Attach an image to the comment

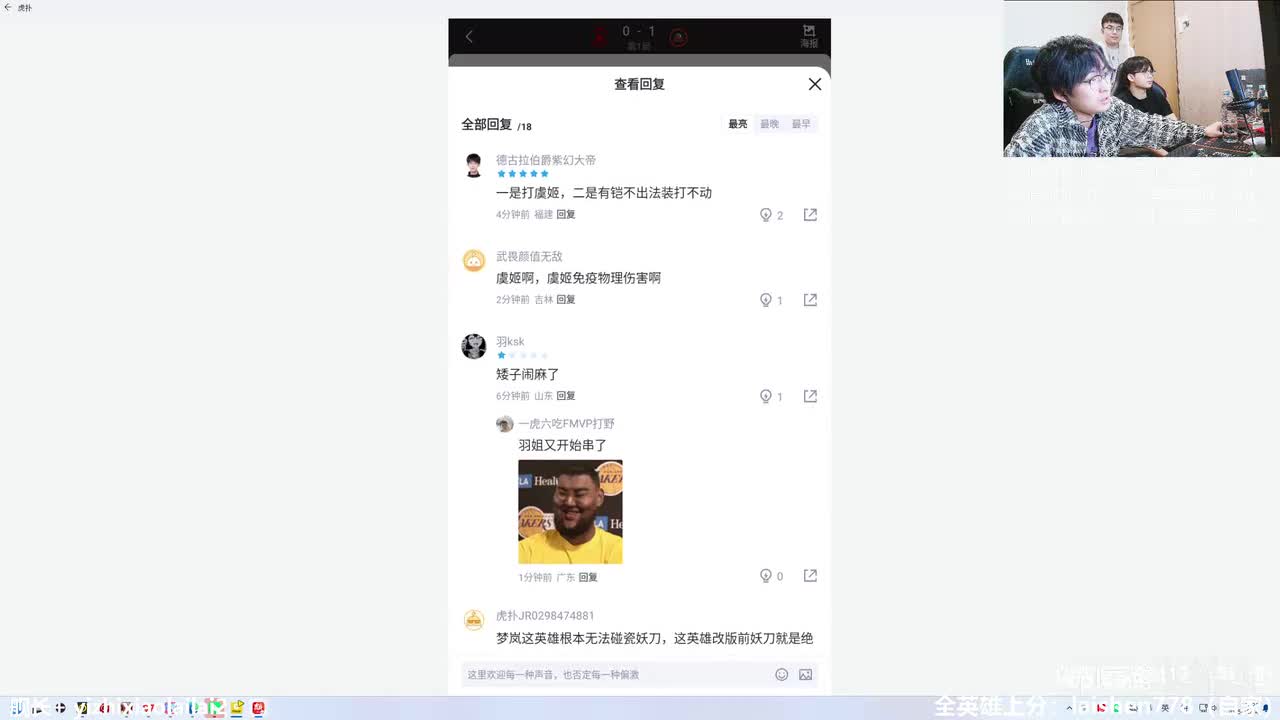805,675
